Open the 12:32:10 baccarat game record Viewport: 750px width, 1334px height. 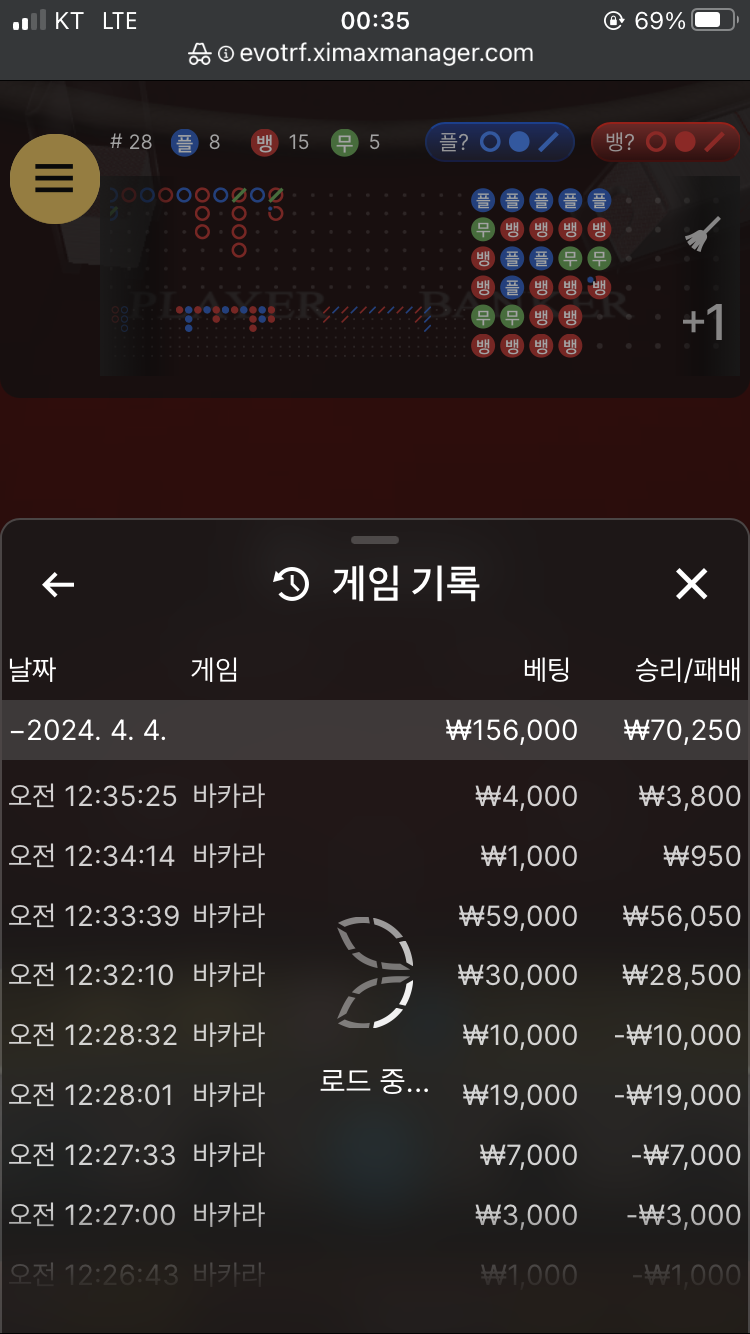(374, 975)
